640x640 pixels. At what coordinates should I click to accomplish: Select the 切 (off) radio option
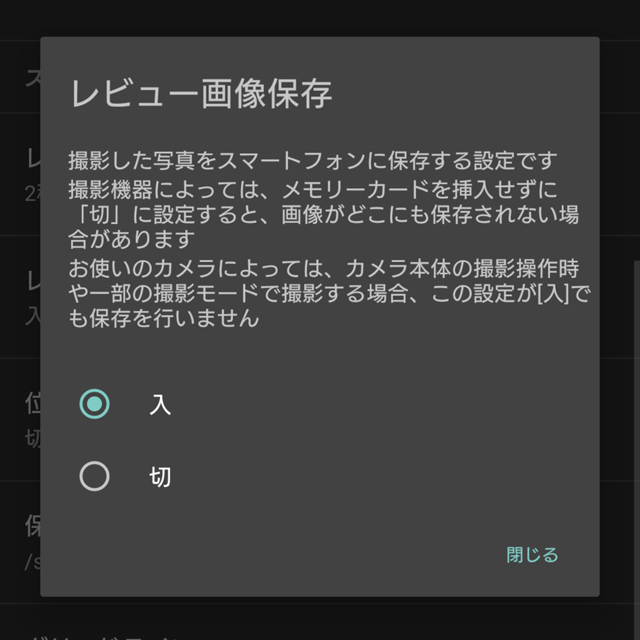[95, 476]
